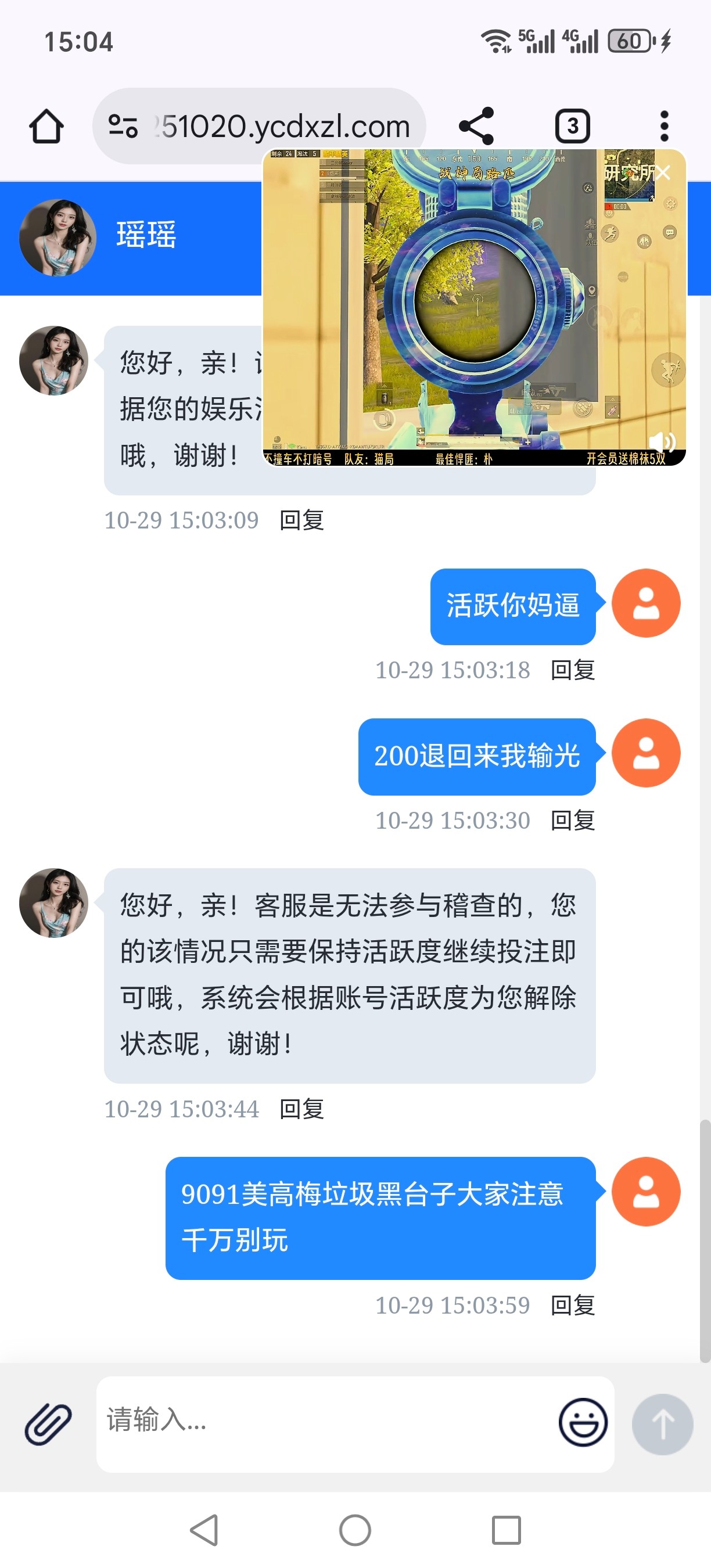
Task: Send the message with the arrow button
Action: click(x=662, y=1424)
